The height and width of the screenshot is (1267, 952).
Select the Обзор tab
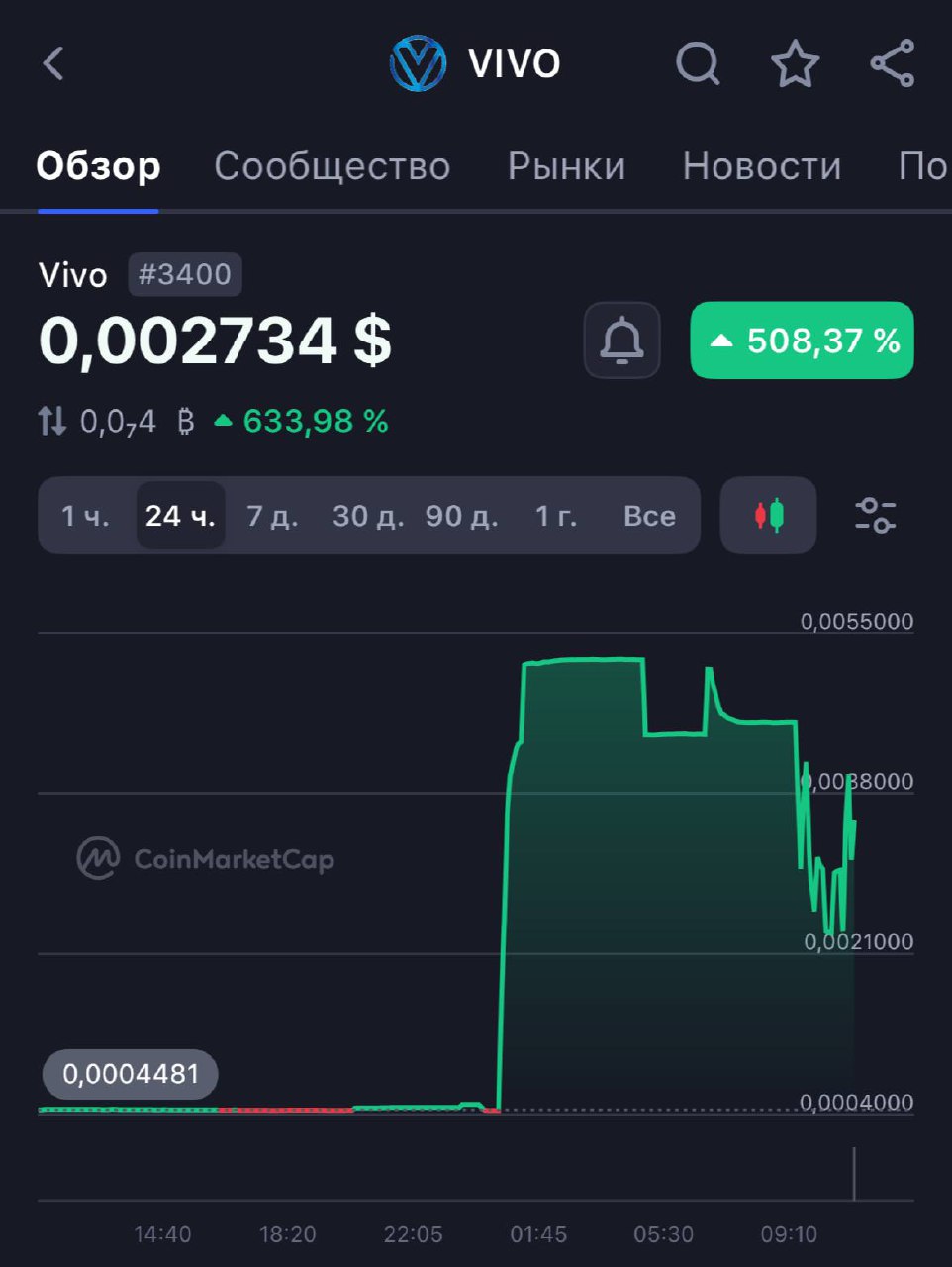(98, 166)
